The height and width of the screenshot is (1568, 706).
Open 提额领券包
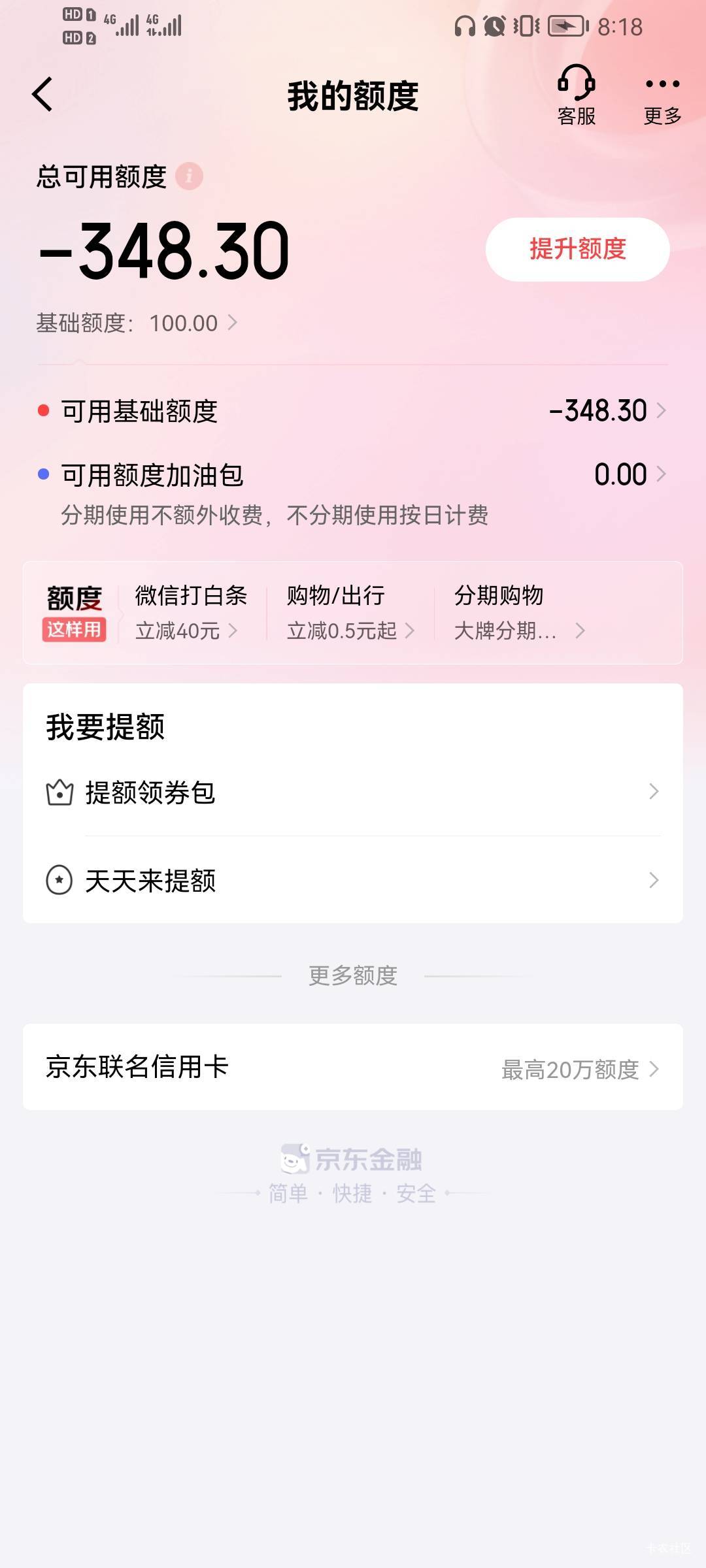[353, 792]
